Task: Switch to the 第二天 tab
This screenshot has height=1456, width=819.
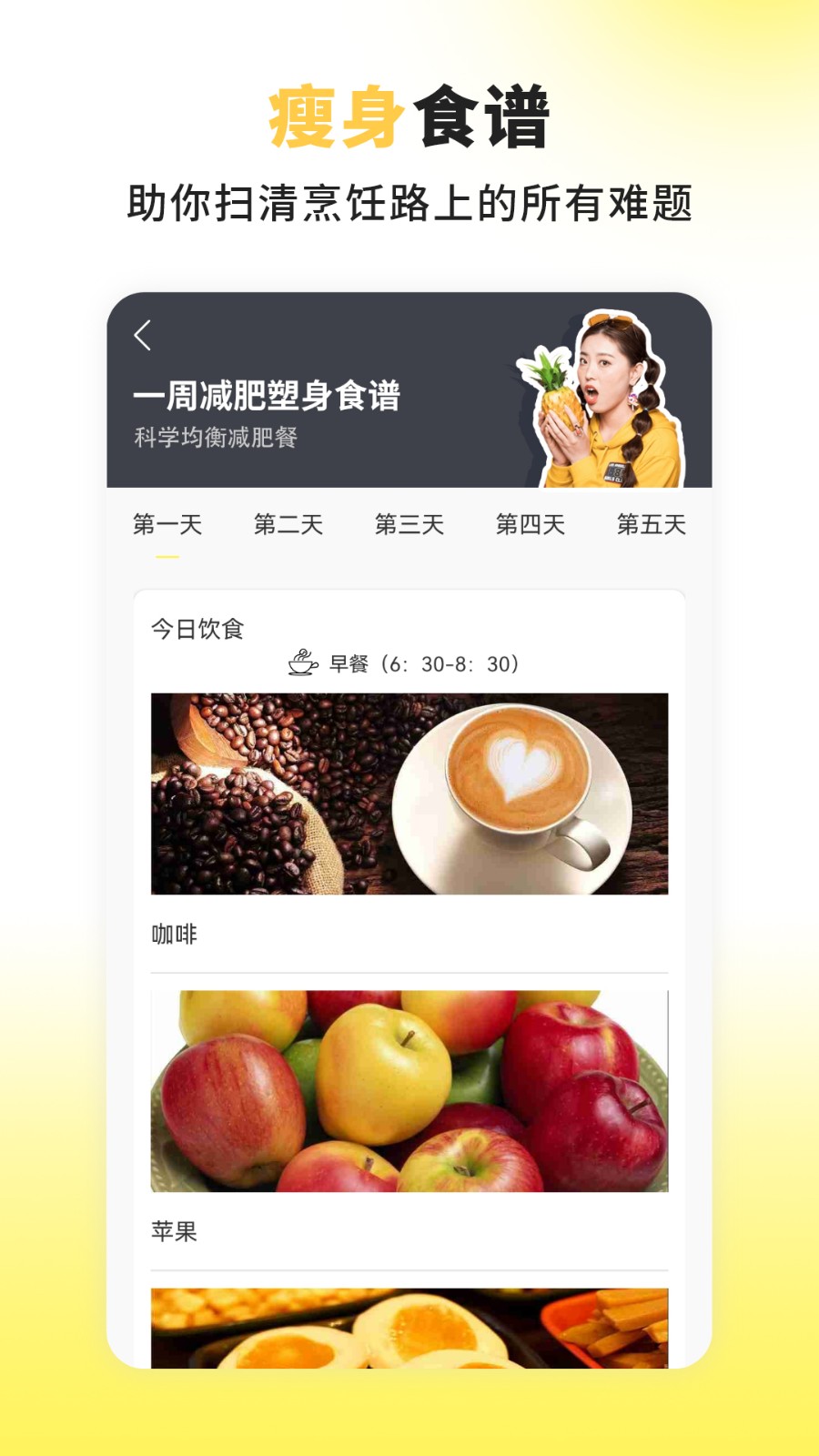Action: (x=288, y=525)
